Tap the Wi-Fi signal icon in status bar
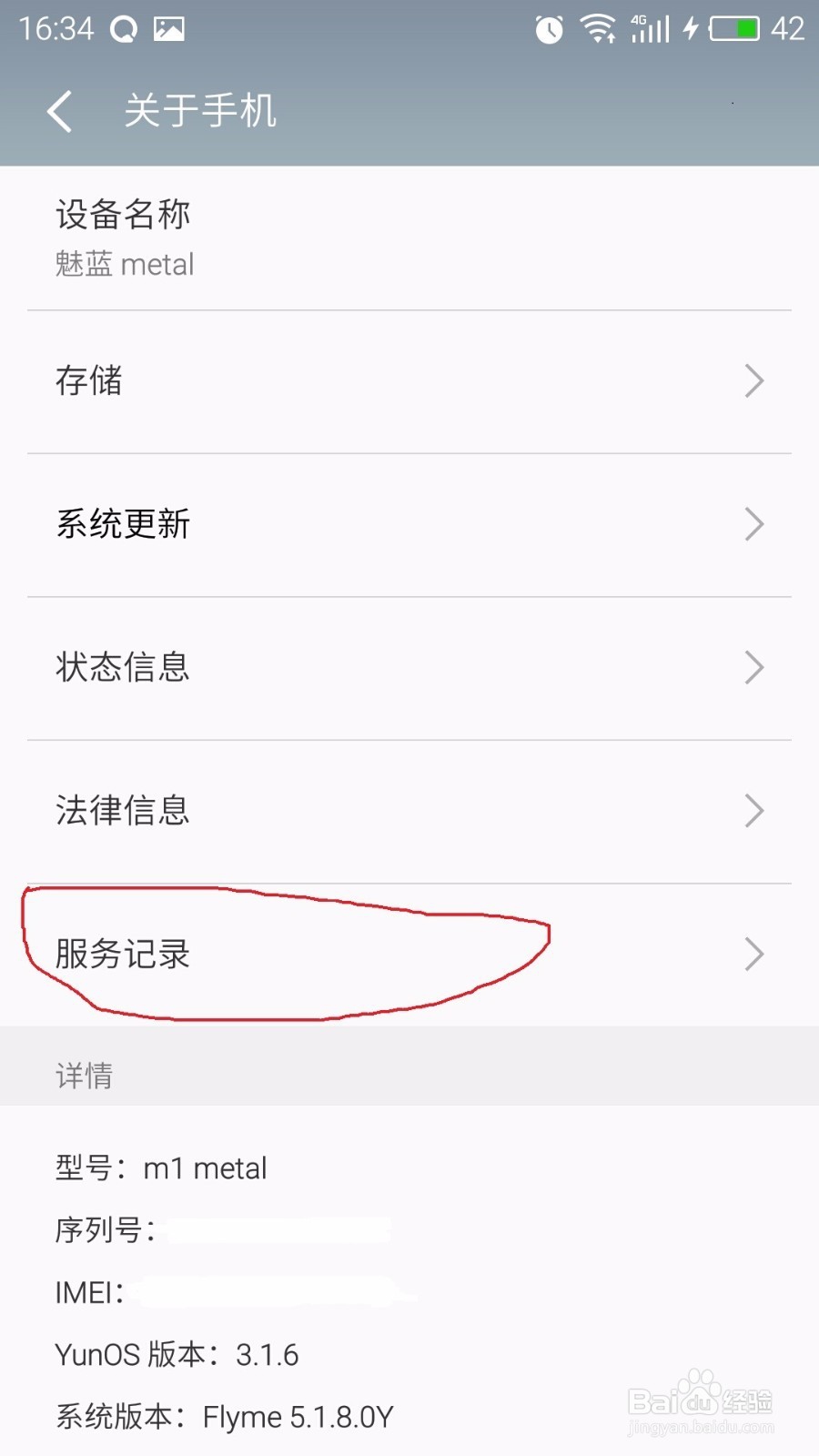Image resolution: width=819 pixels, height=1456 pixels. [599, 29]
